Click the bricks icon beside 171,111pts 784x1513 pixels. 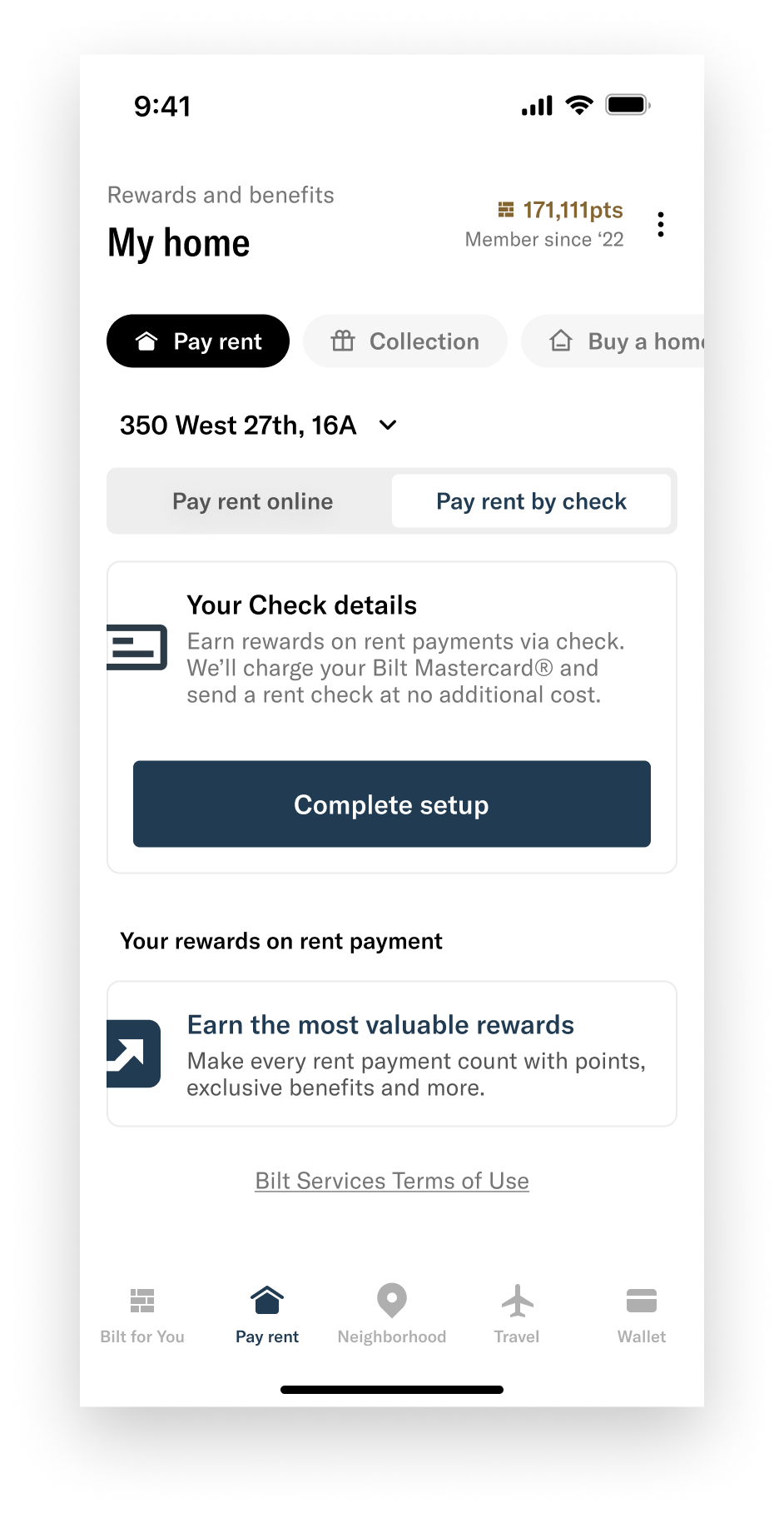(506, 210)
